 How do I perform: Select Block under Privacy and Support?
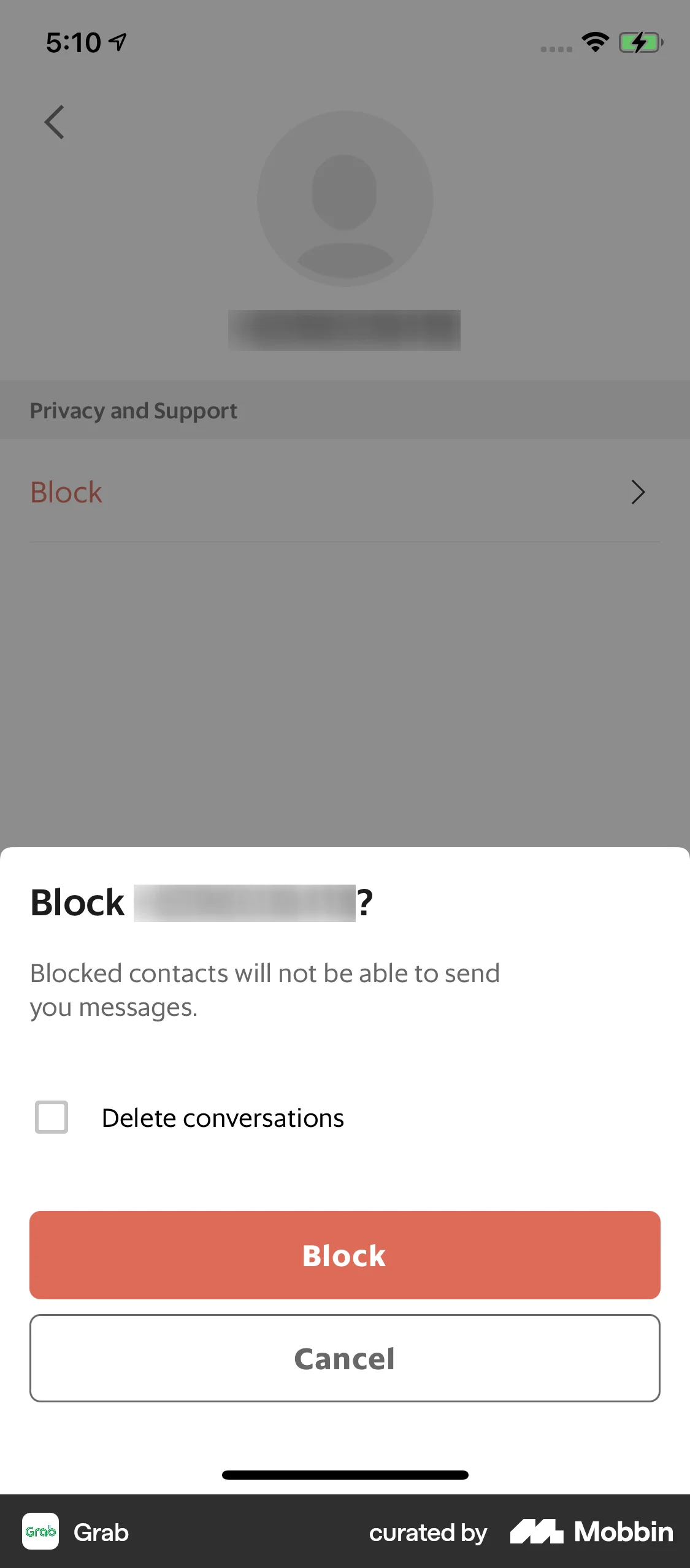(66, 492)
